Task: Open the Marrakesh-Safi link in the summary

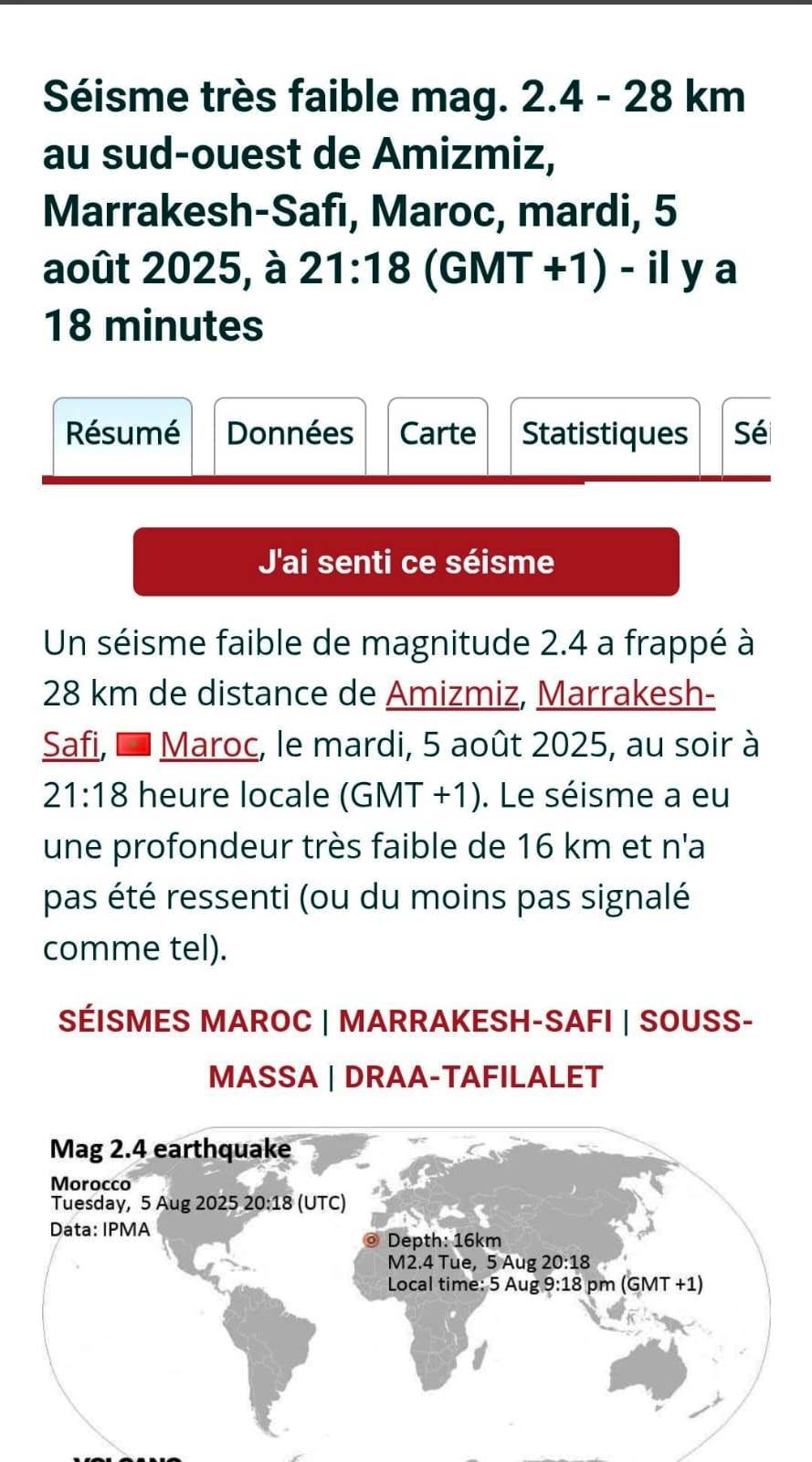Action: pos(626,694)
